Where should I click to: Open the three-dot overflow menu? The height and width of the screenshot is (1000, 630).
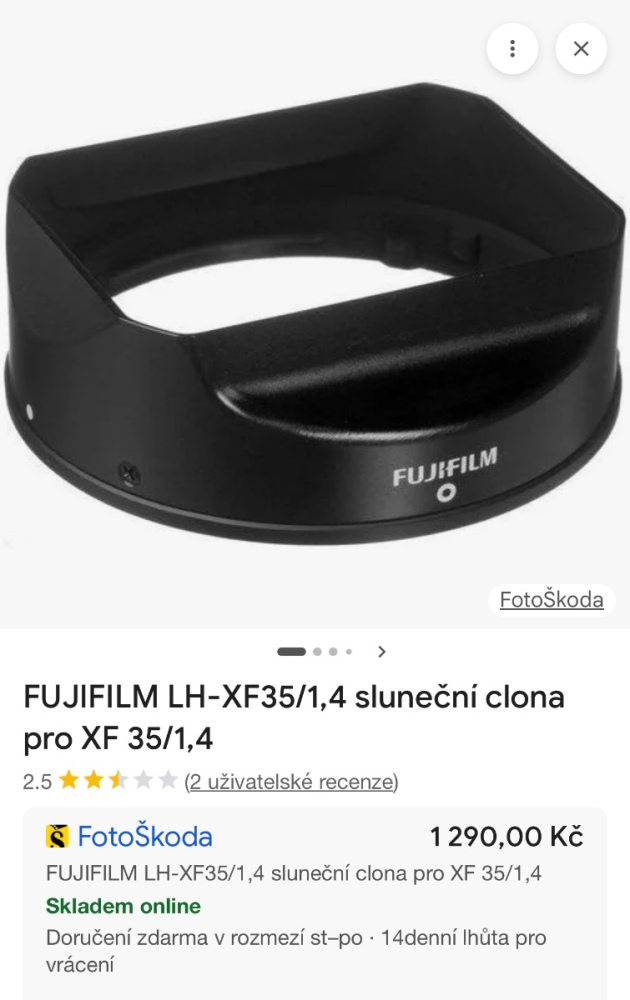pos(512,48)
